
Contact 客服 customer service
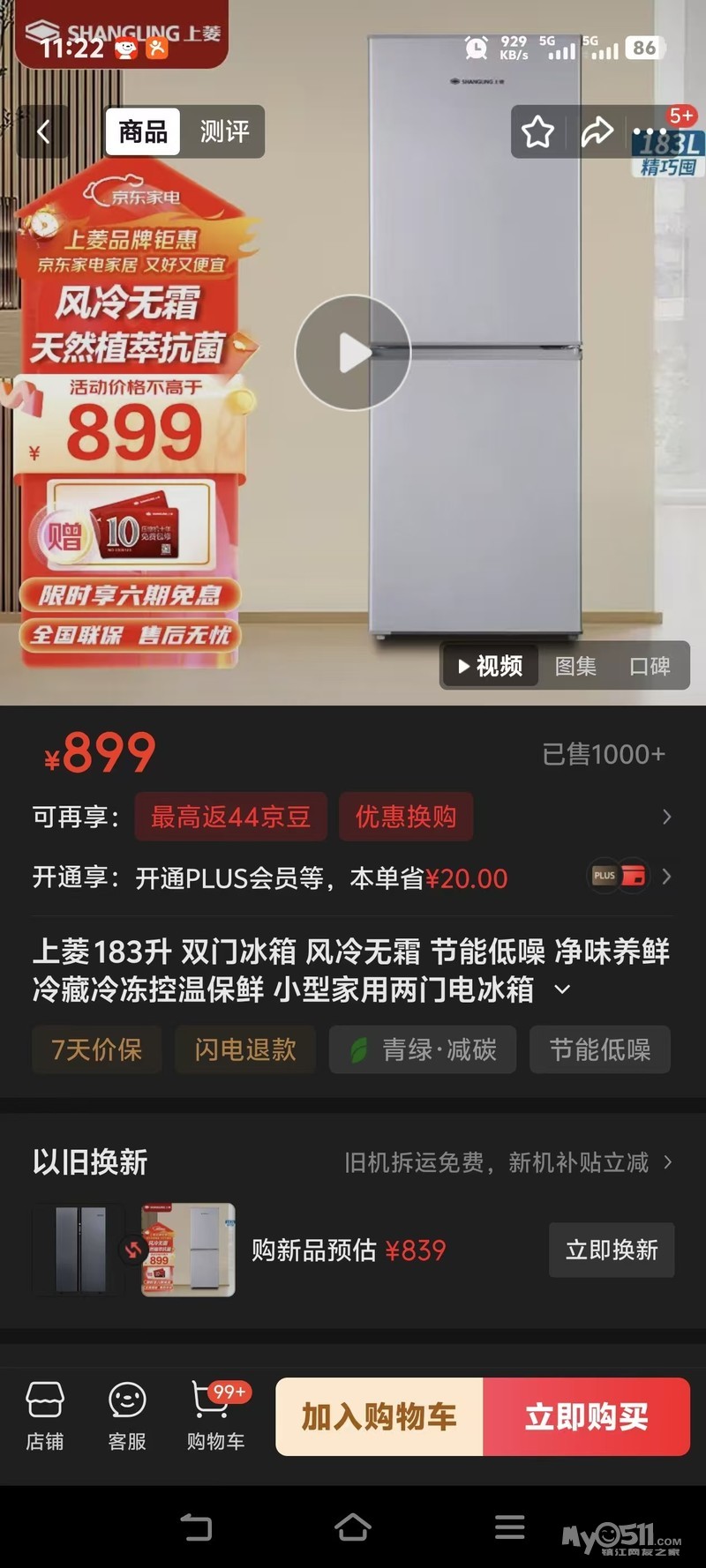(127, 1416)
